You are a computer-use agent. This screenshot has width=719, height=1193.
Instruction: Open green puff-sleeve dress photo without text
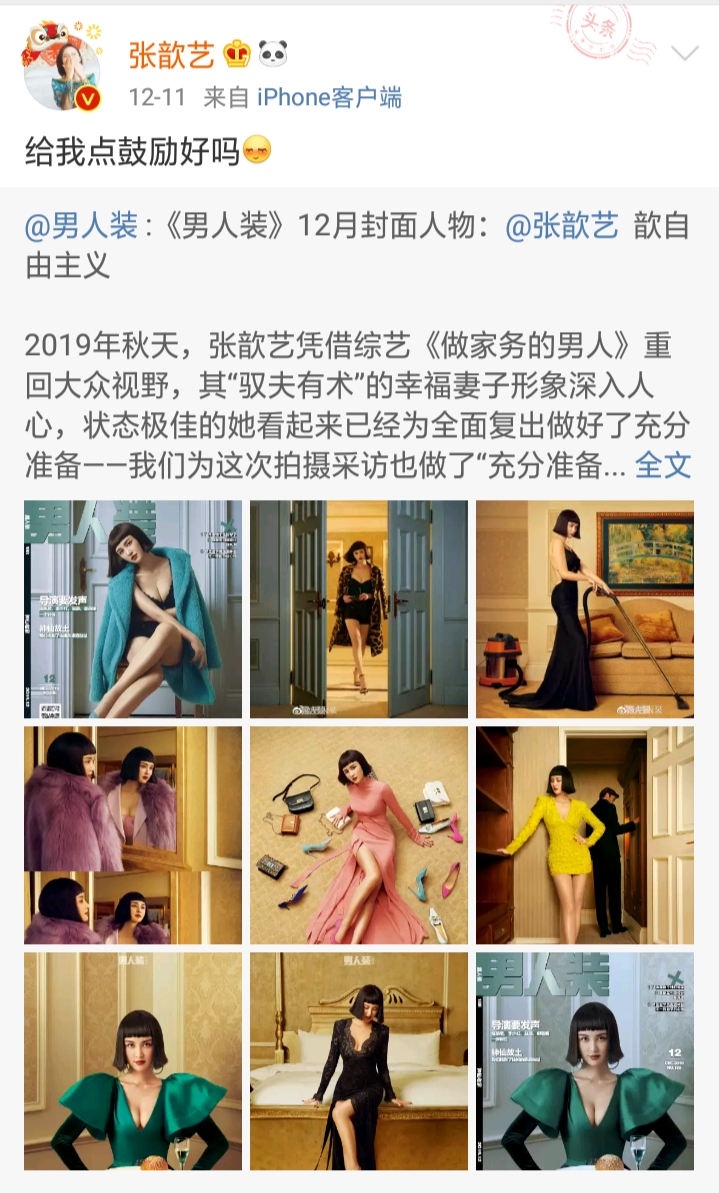(x=133, y=1061)
